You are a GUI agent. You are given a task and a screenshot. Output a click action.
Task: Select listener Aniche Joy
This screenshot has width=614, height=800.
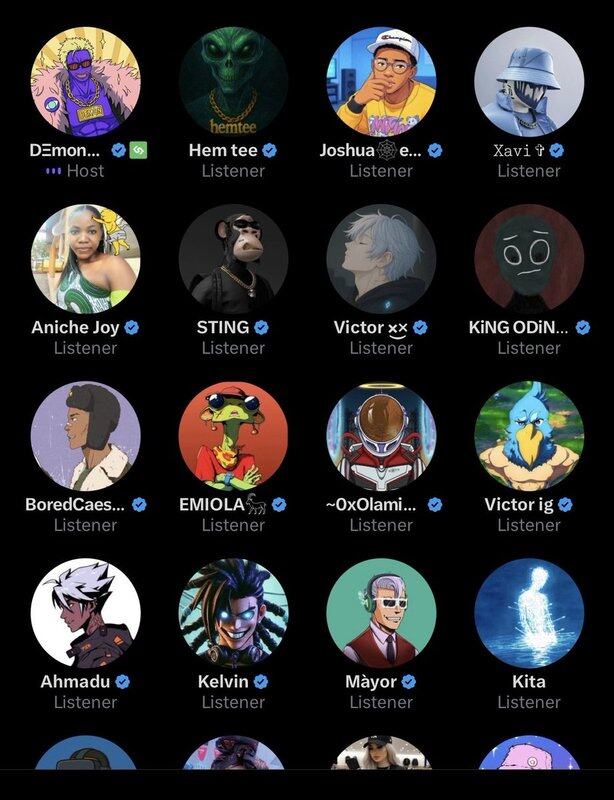coord(85,258)
